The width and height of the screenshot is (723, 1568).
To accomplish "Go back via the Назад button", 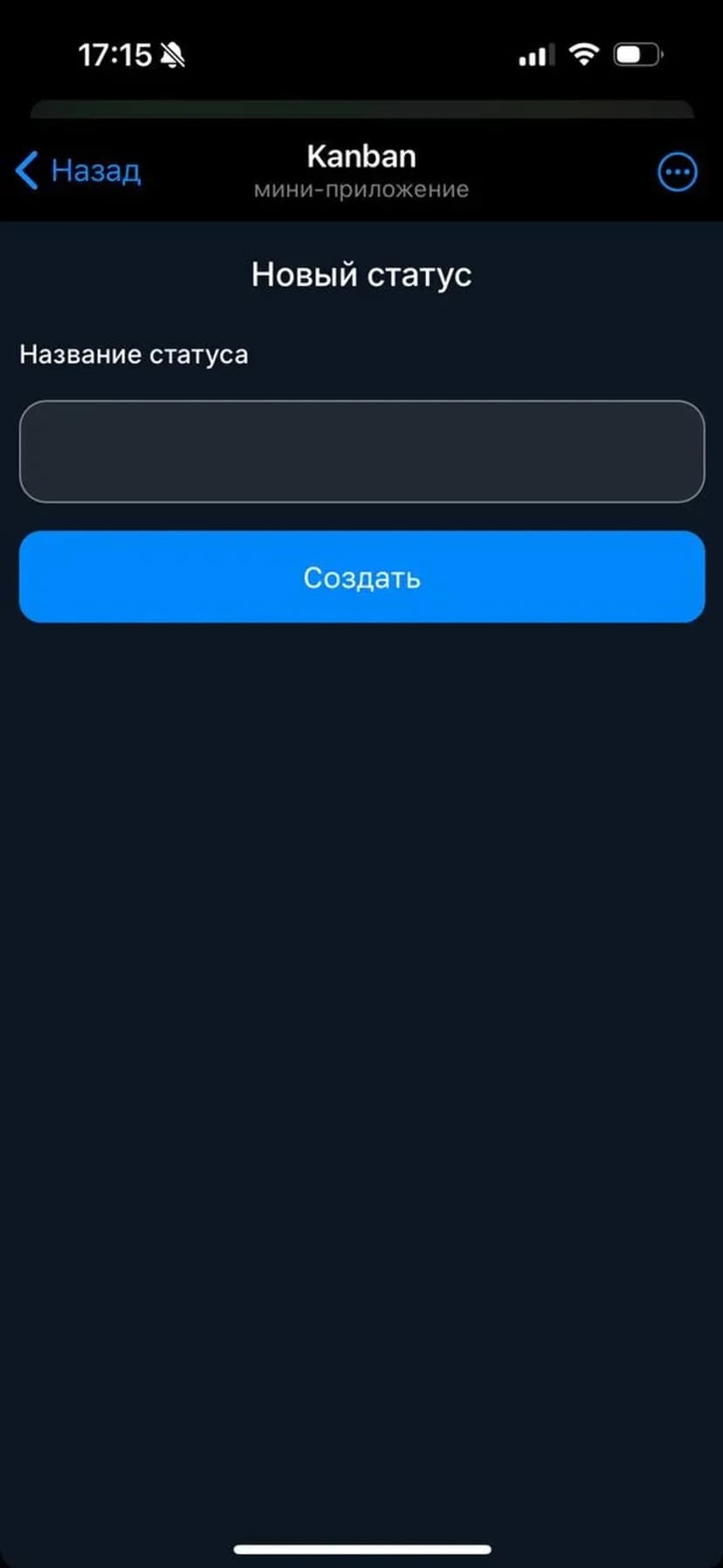I will [79, 170].
